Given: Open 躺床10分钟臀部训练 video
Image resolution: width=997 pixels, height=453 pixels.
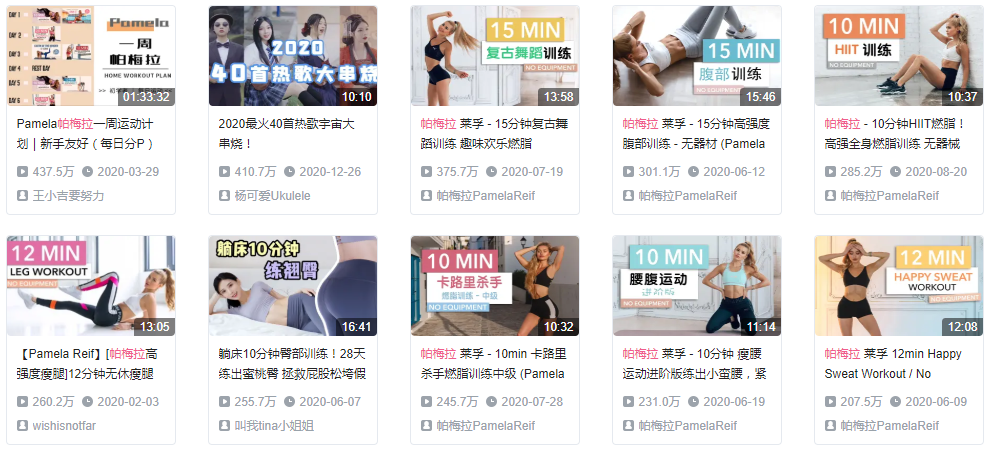Looking at the screenshot, I should pos(292,286).
